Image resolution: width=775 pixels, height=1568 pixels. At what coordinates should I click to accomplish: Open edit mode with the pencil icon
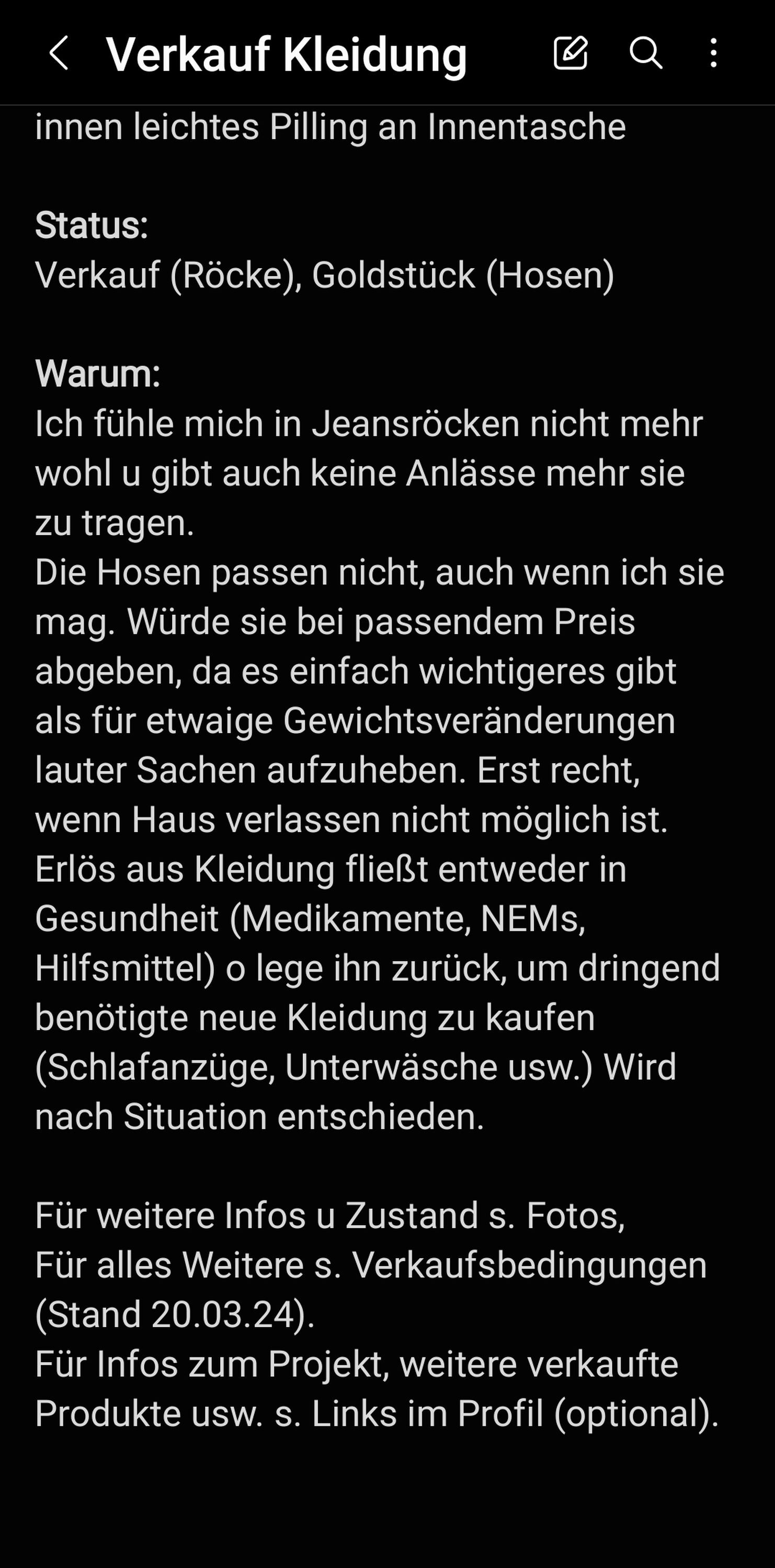tap(571, 53)
